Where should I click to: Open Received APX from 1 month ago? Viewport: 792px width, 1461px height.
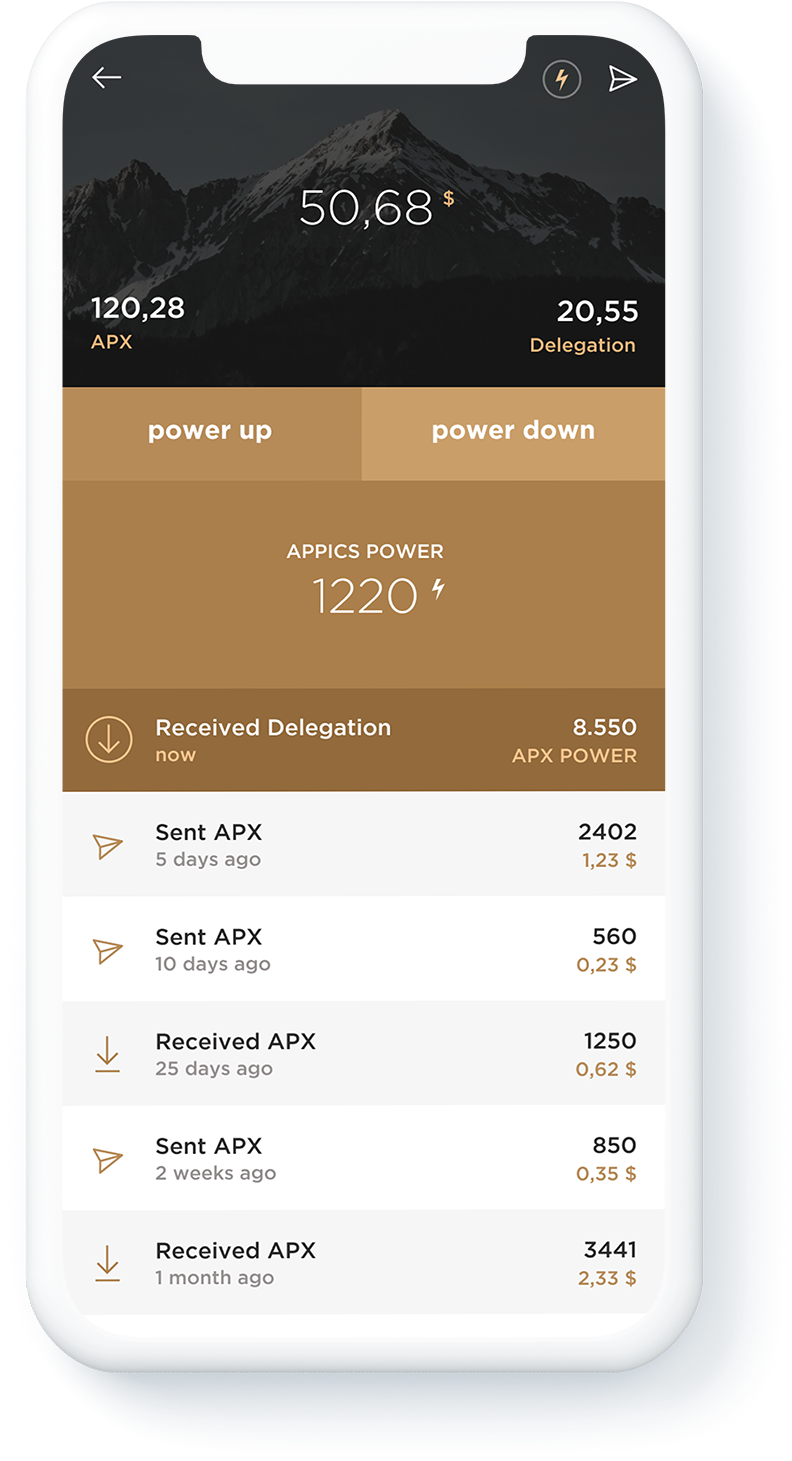(363, 1263)
